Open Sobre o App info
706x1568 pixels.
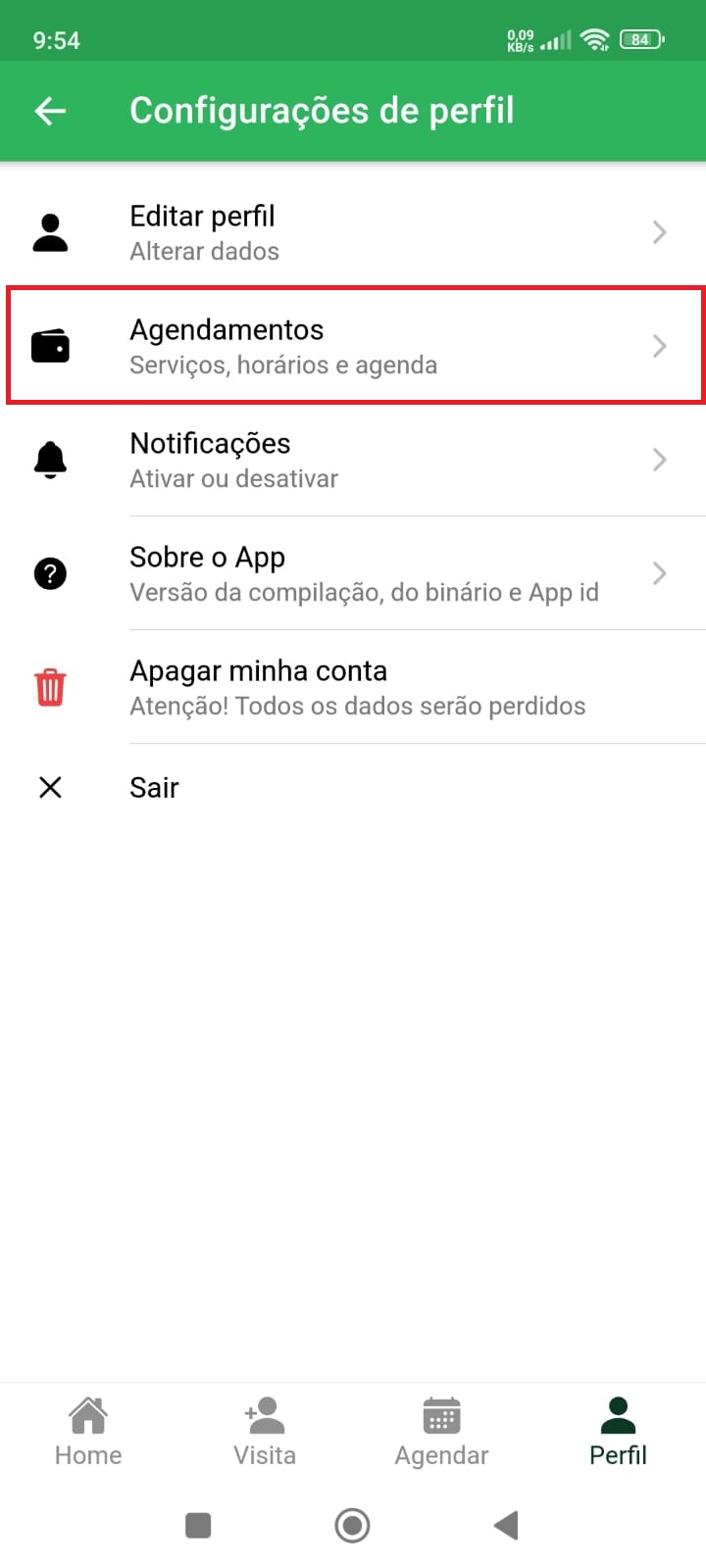353,573
